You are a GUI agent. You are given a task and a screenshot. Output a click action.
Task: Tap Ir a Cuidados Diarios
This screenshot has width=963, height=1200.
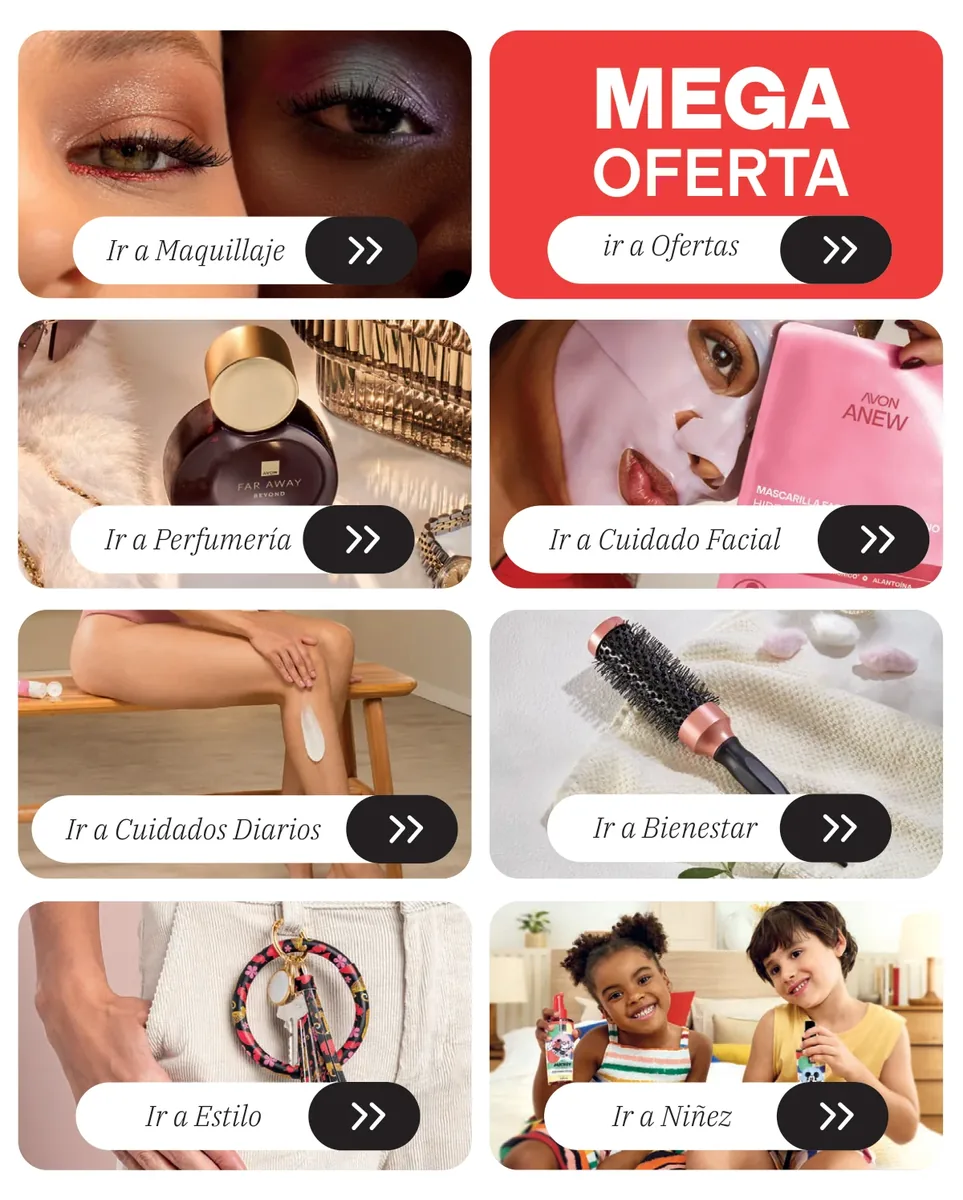[245, 829]
